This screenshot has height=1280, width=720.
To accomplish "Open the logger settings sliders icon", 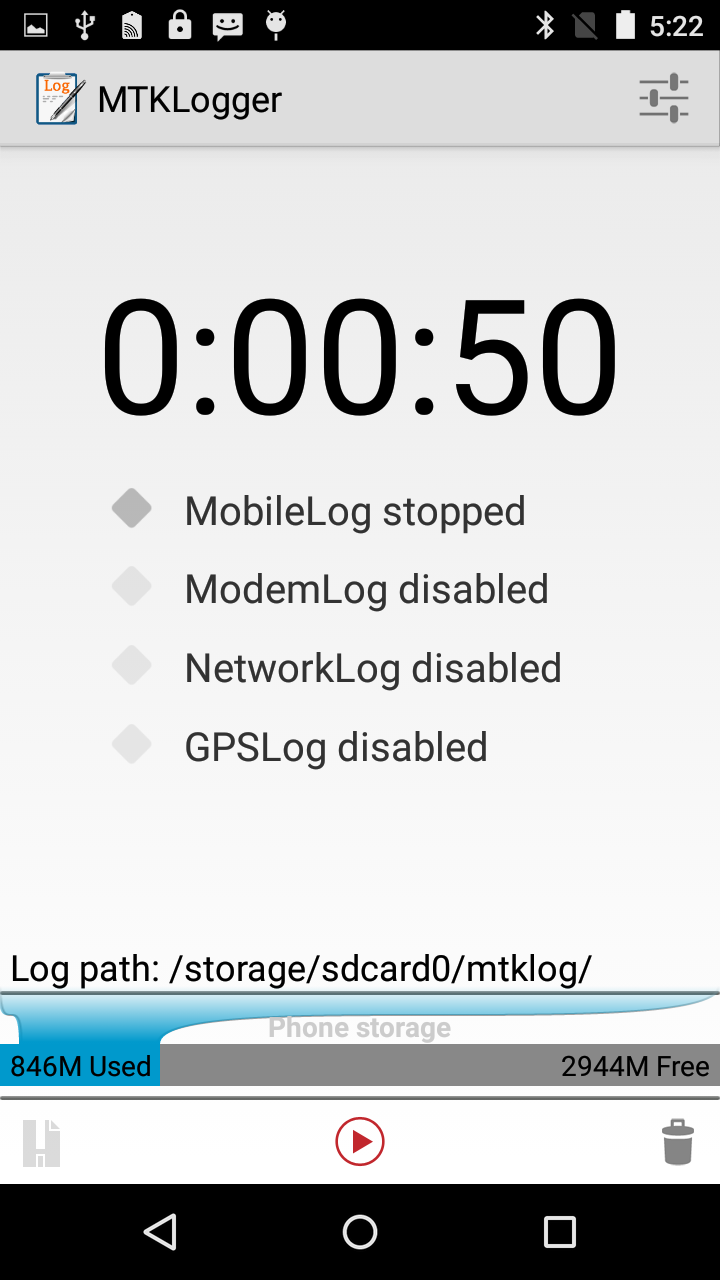I will click(x=664, y=98).
